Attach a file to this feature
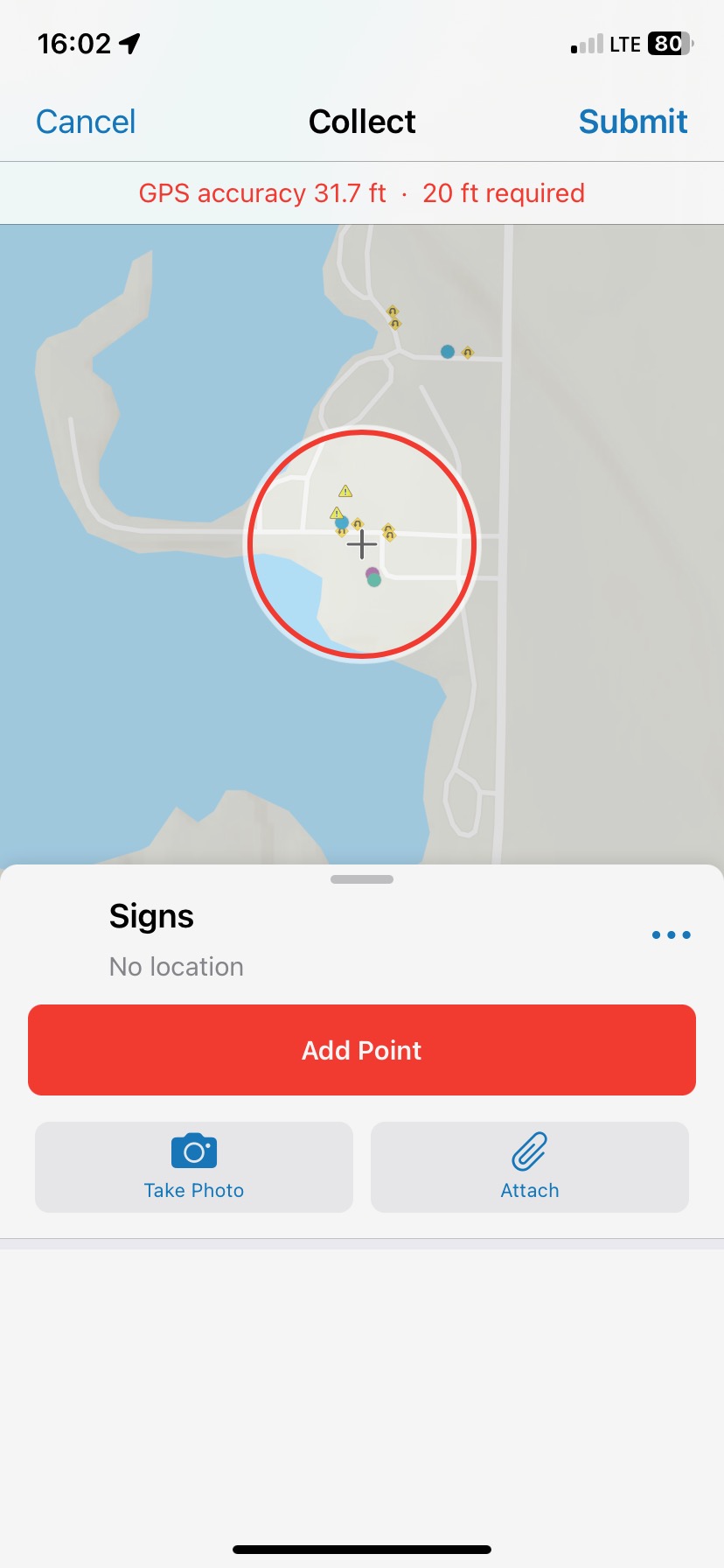Screen dimensions: 724x1568 point(530,1167)
